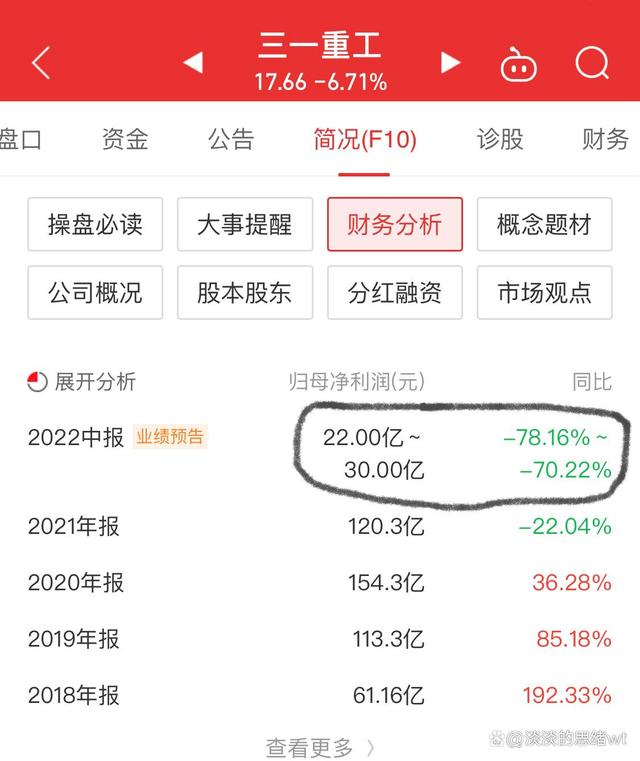Image resolution: width=640 pixels, height=761 pixels.
Task: Open 分红融资
Action: (x=395, y=292)
